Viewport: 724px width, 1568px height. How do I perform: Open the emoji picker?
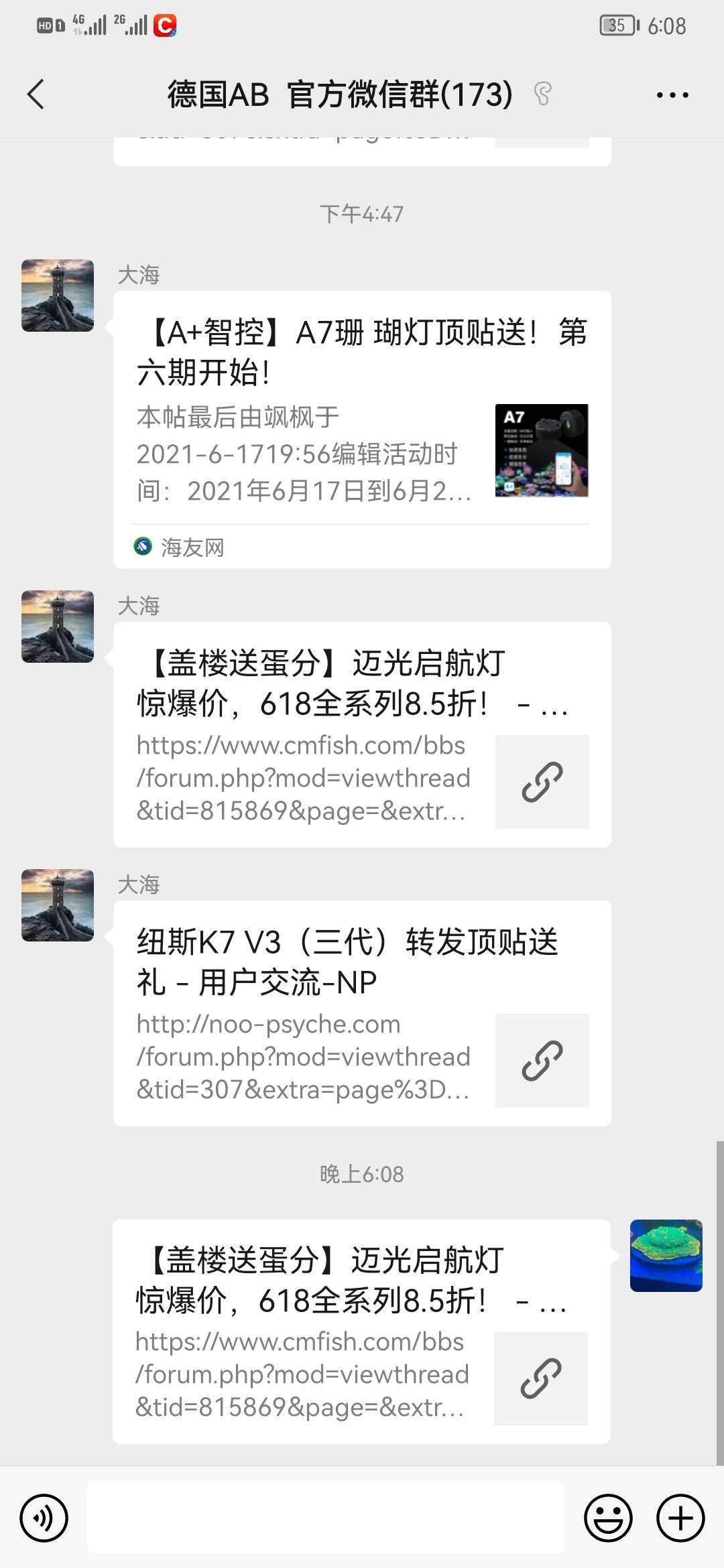pyautogui.click(x=608, y=1518)
